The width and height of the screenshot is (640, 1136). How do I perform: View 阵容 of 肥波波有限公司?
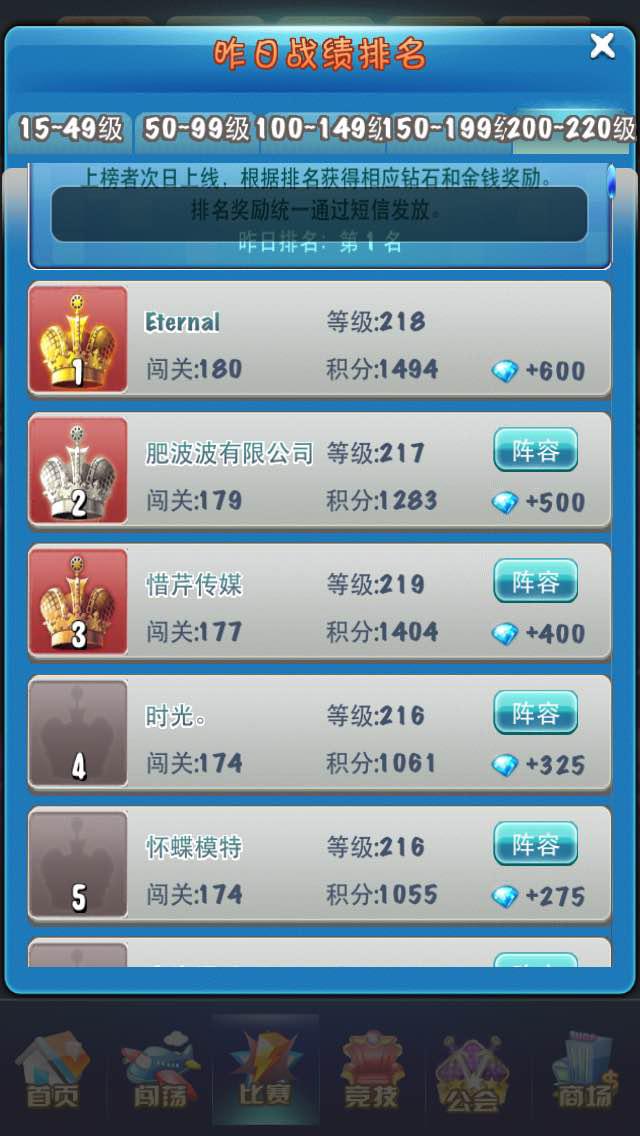tap(536, 451)
